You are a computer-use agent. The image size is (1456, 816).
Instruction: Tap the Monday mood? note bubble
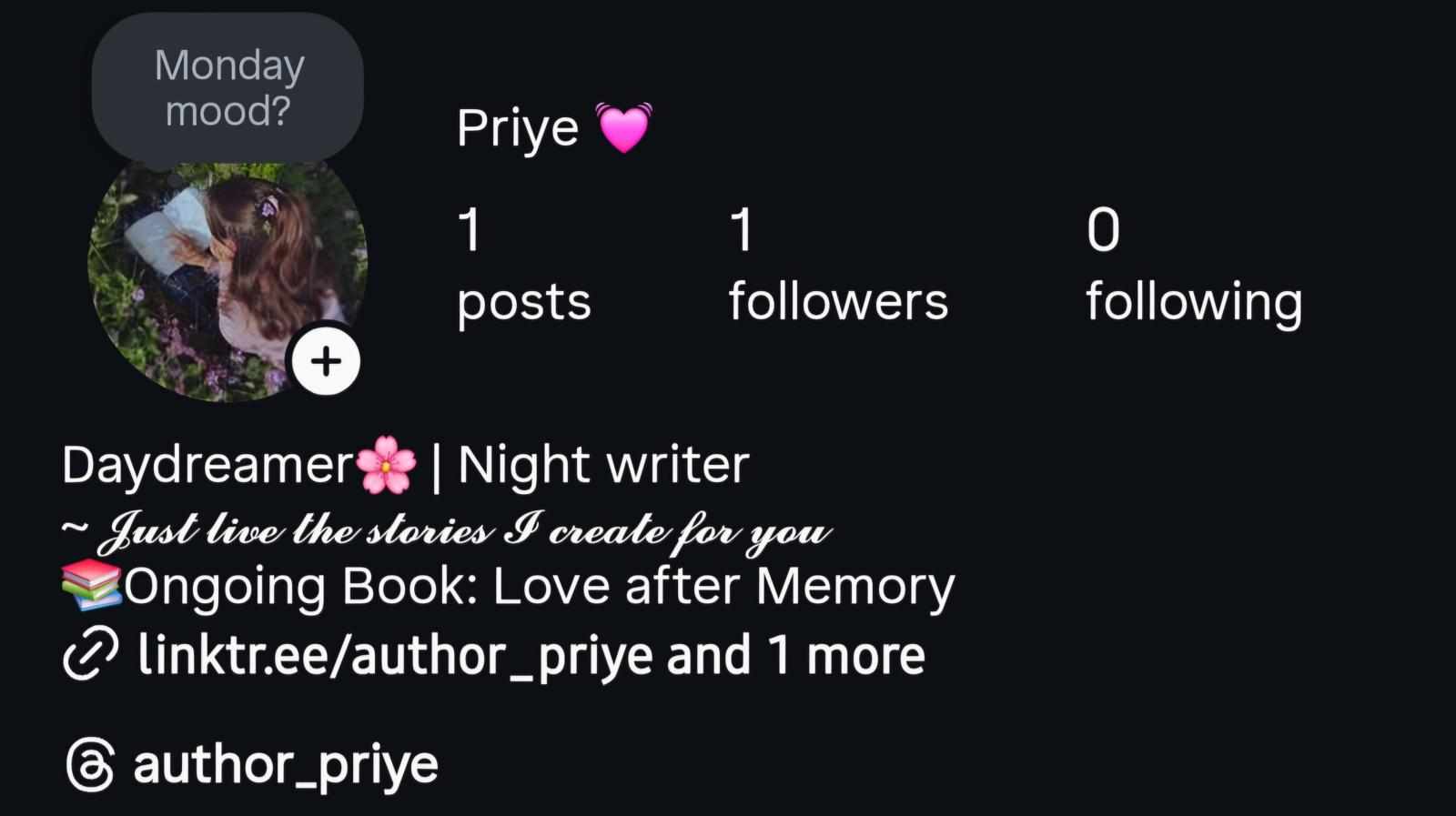pyautogui.click(x=227, y=88)
